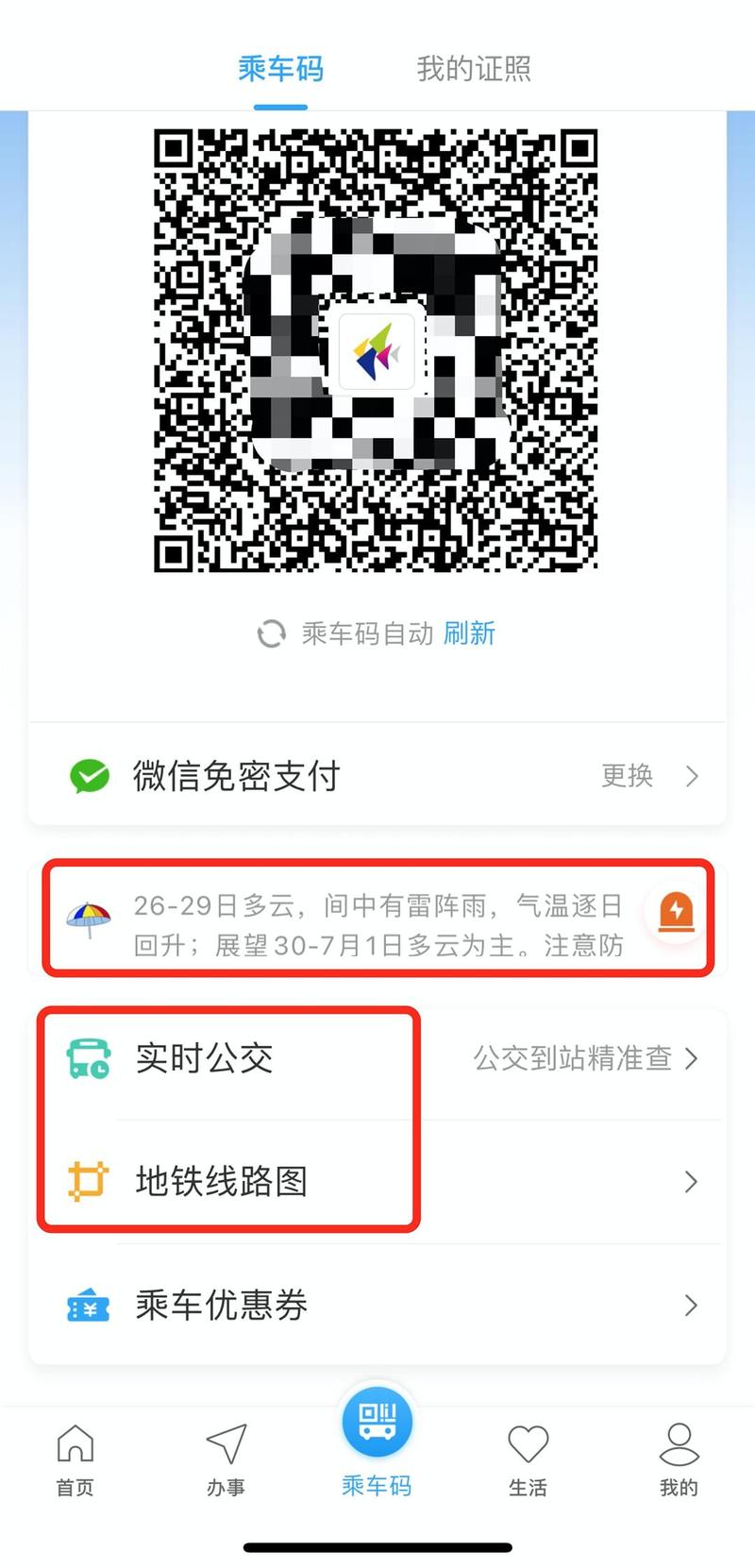This screenshot has height=1568, width=755.
Task: Open 乘车优惠券 coupons
Action: tap(377, 1306)
